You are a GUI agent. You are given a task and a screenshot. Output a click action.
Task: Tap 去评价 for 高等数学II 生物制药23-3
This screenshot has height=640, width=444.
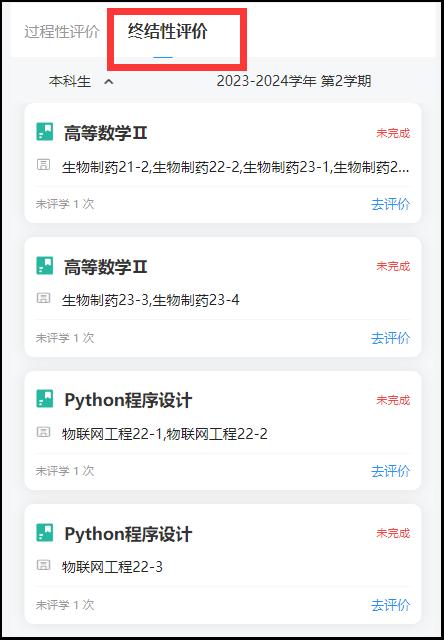[x=390, y=338]
